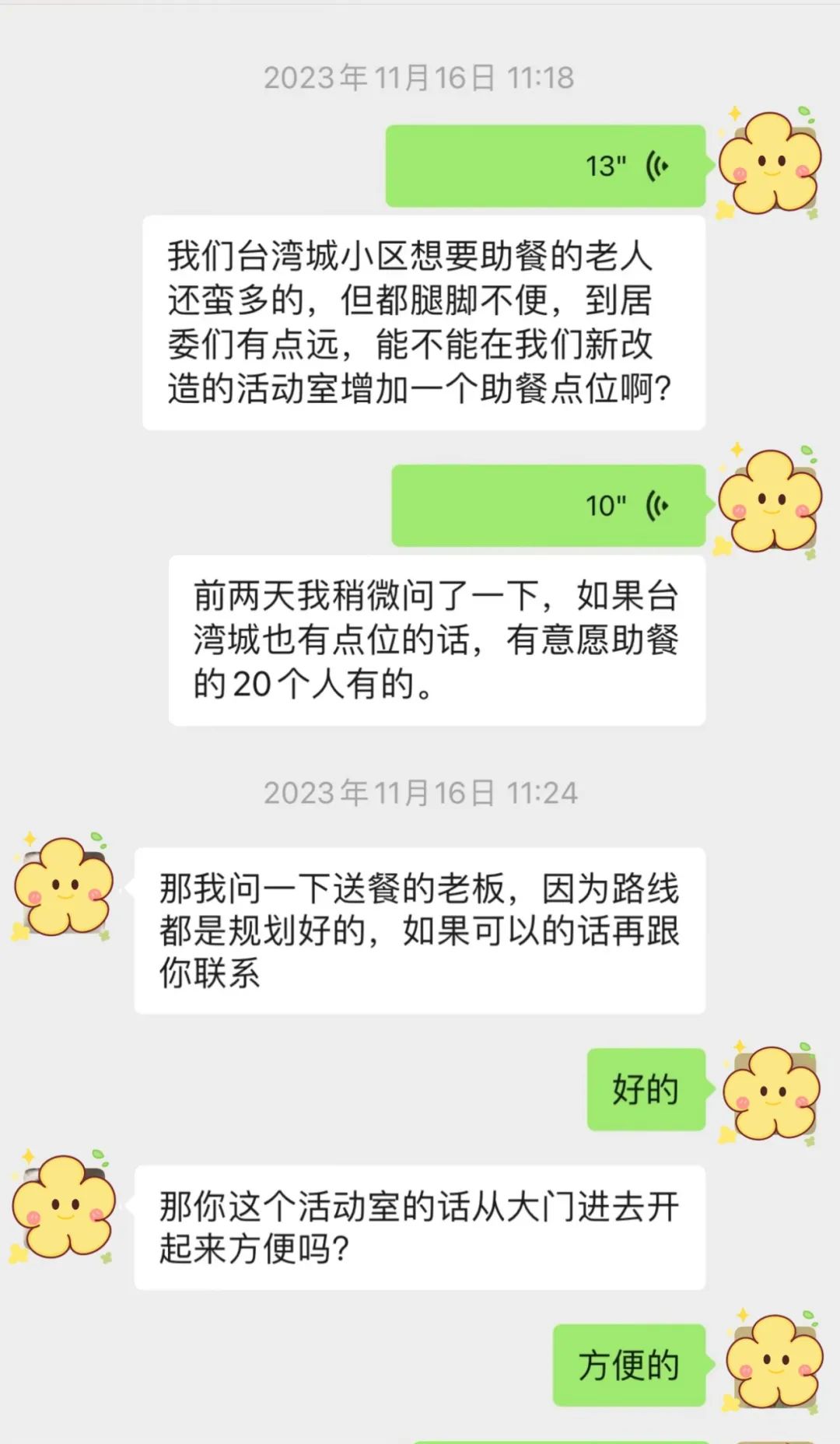Open contact's avatar next to "那我问一下送餐的老板" message
The image size is (840, 1444).
[64, 887]
